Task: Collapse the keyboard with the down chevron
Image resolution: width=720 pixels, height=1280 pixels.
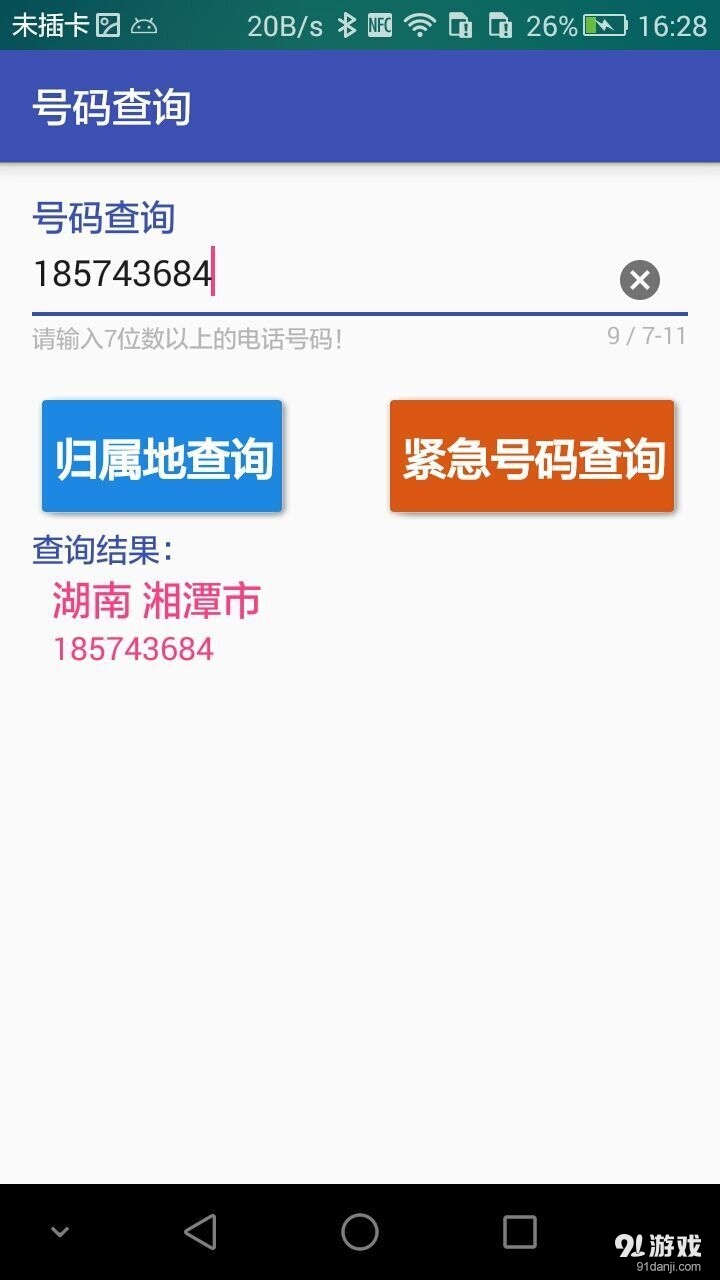Action: pyautogui.click(x=60, y=1232)
